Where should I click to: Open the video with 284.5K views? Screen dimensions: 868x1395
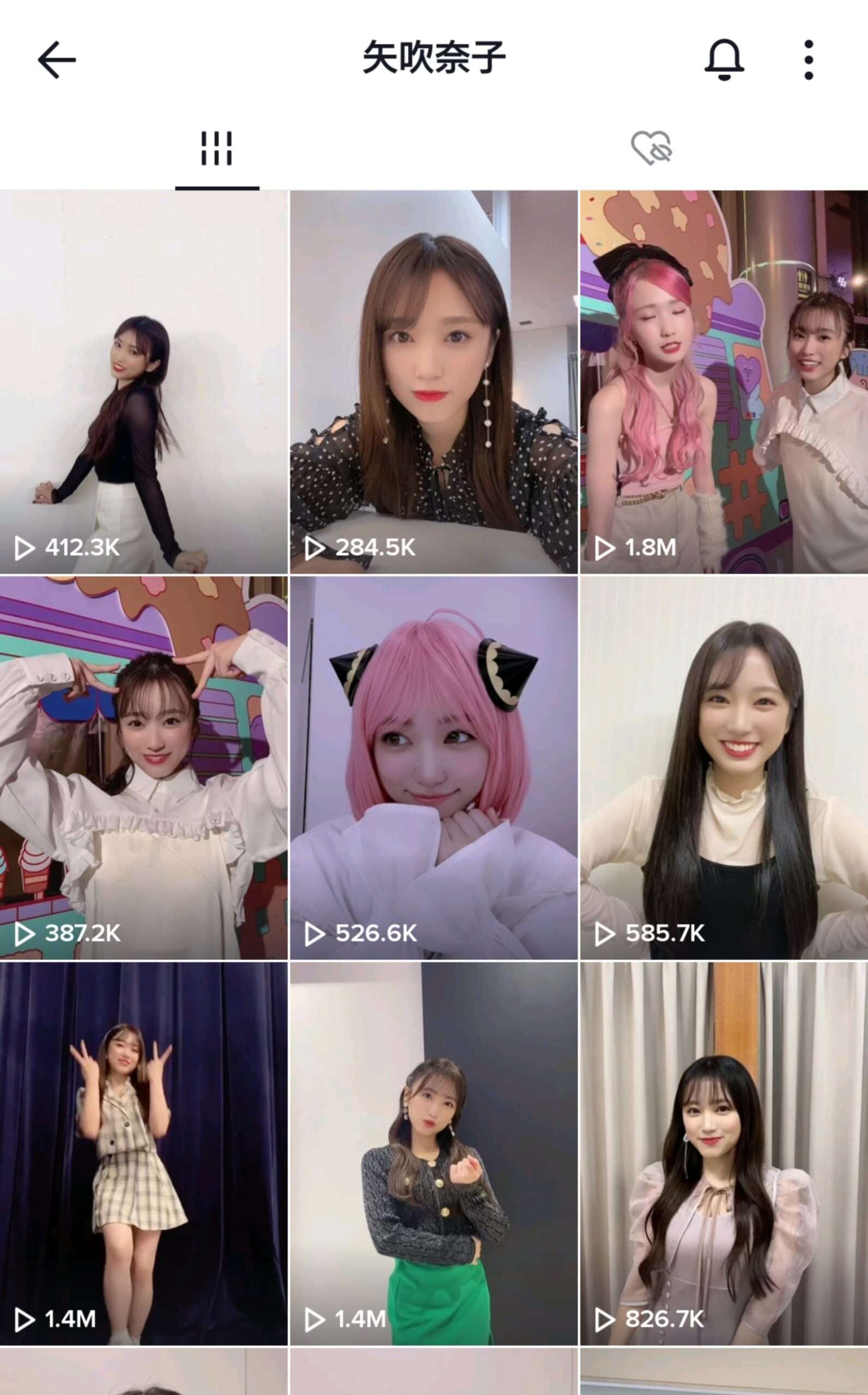point(433,382)
